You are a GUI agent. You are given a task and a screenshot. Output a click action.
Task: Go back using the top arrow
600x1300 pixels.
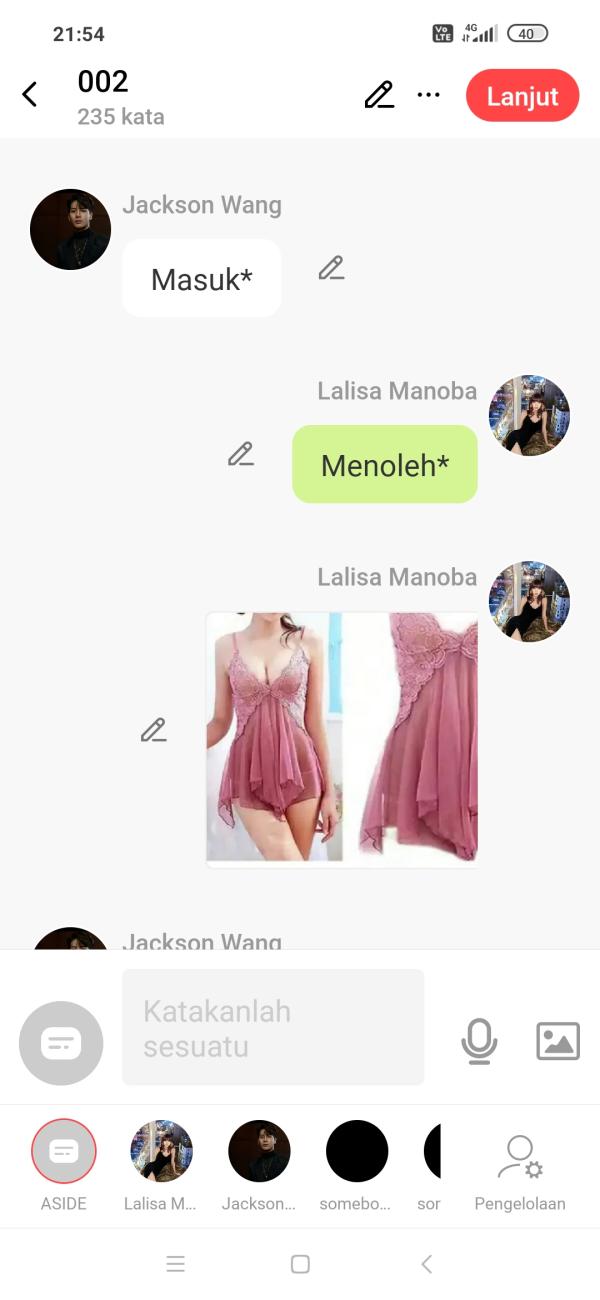coord(30,95)
